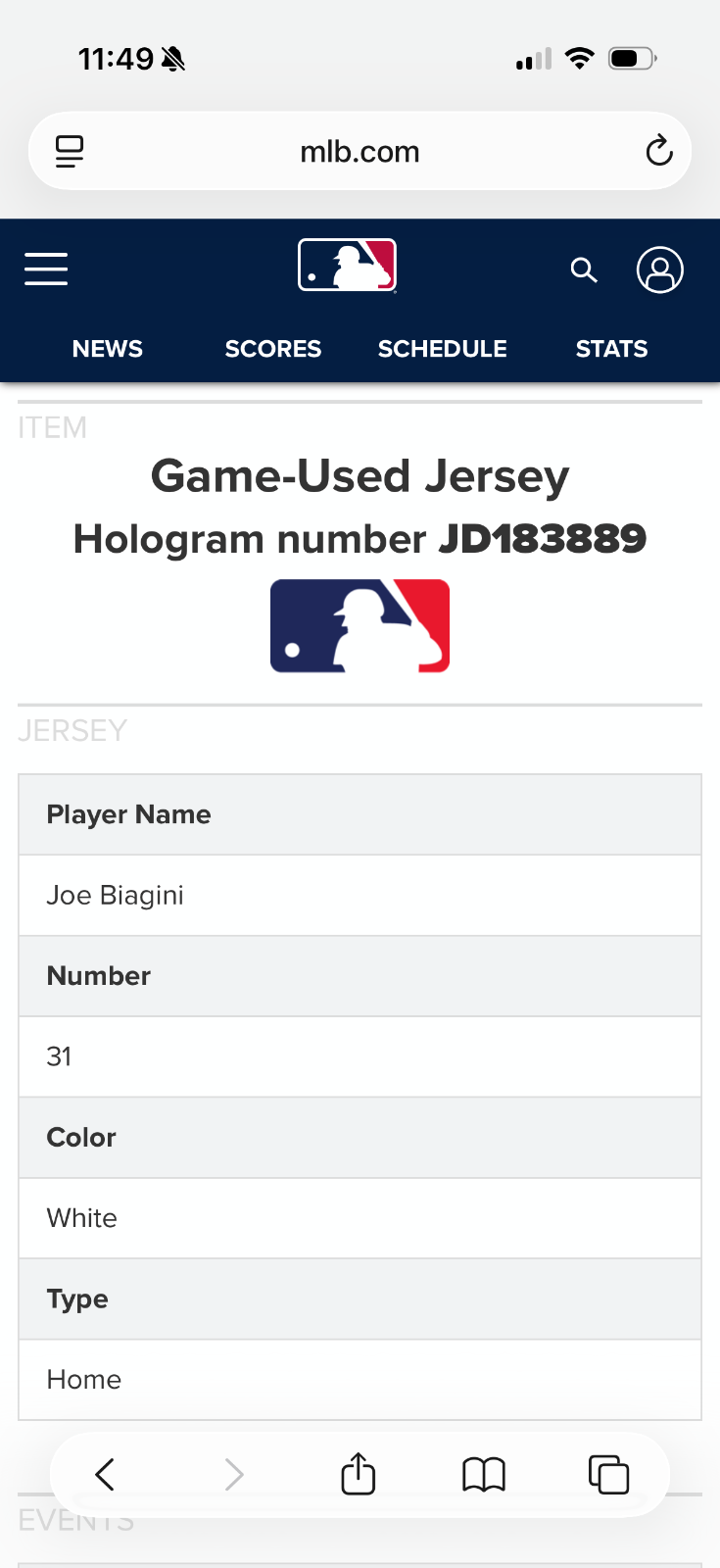Reload the page
The image size is (720, 1568).
click(658, 151)
